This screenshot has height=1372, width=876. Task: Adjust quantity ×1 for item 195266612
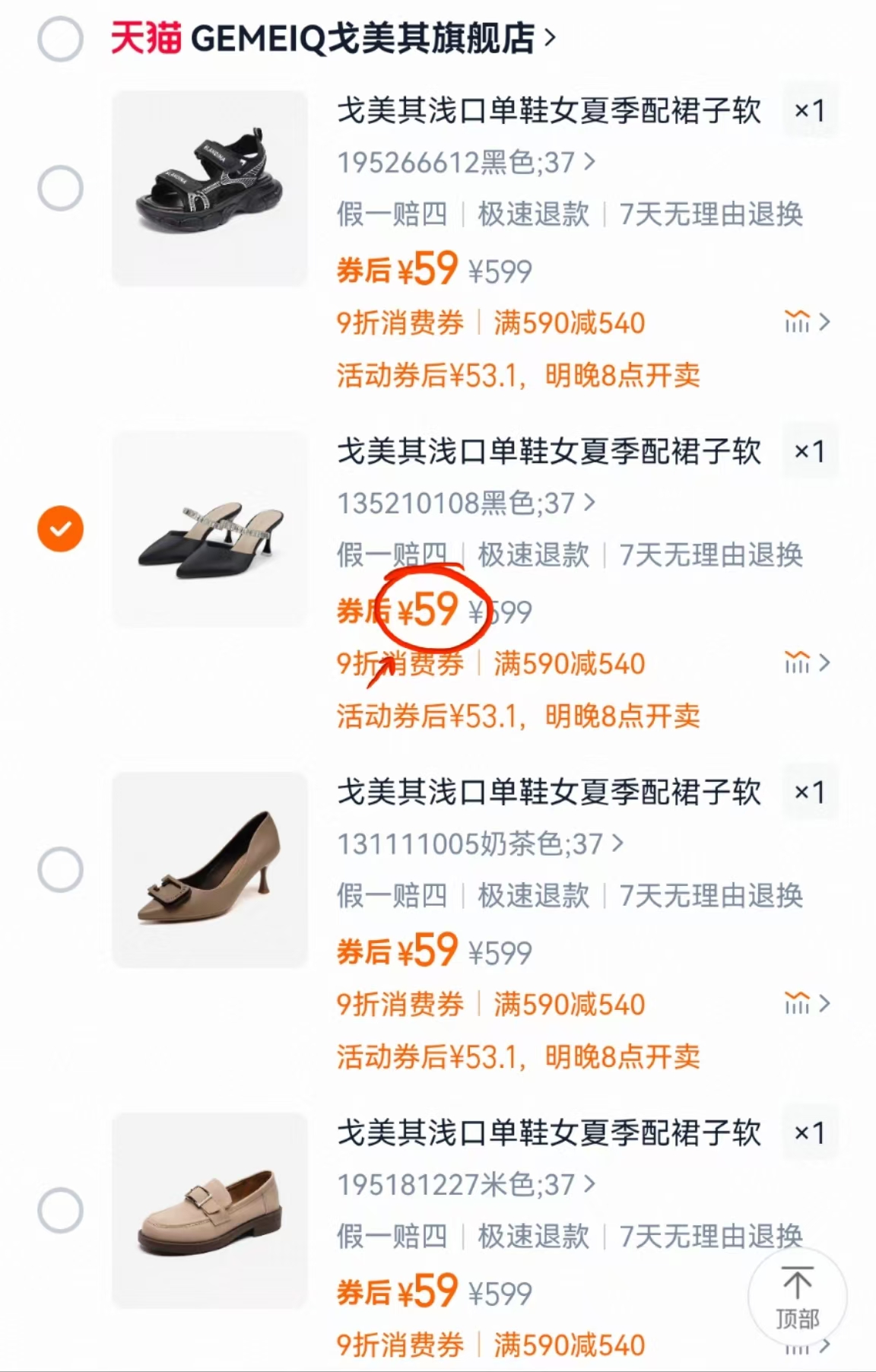click(x=809, y=111)
